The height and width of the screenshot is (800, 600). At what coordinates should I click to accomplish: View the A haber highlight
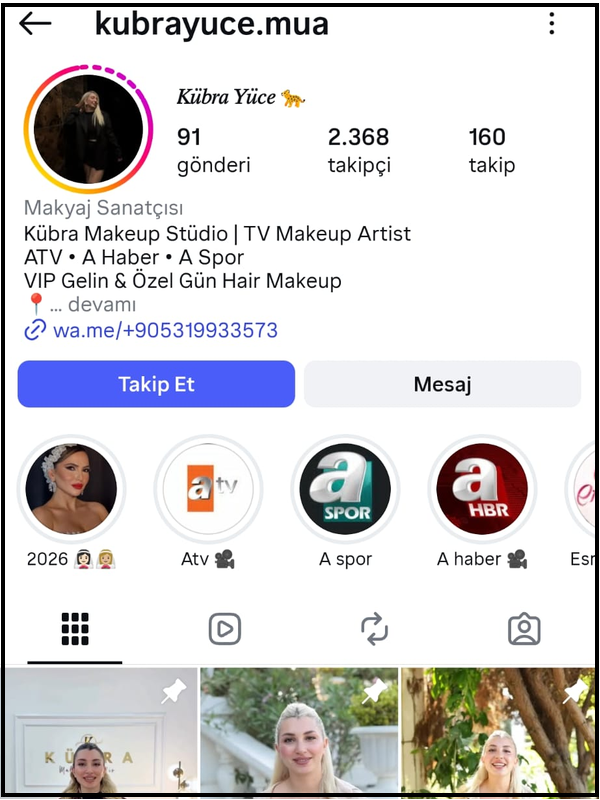point(482,489)
